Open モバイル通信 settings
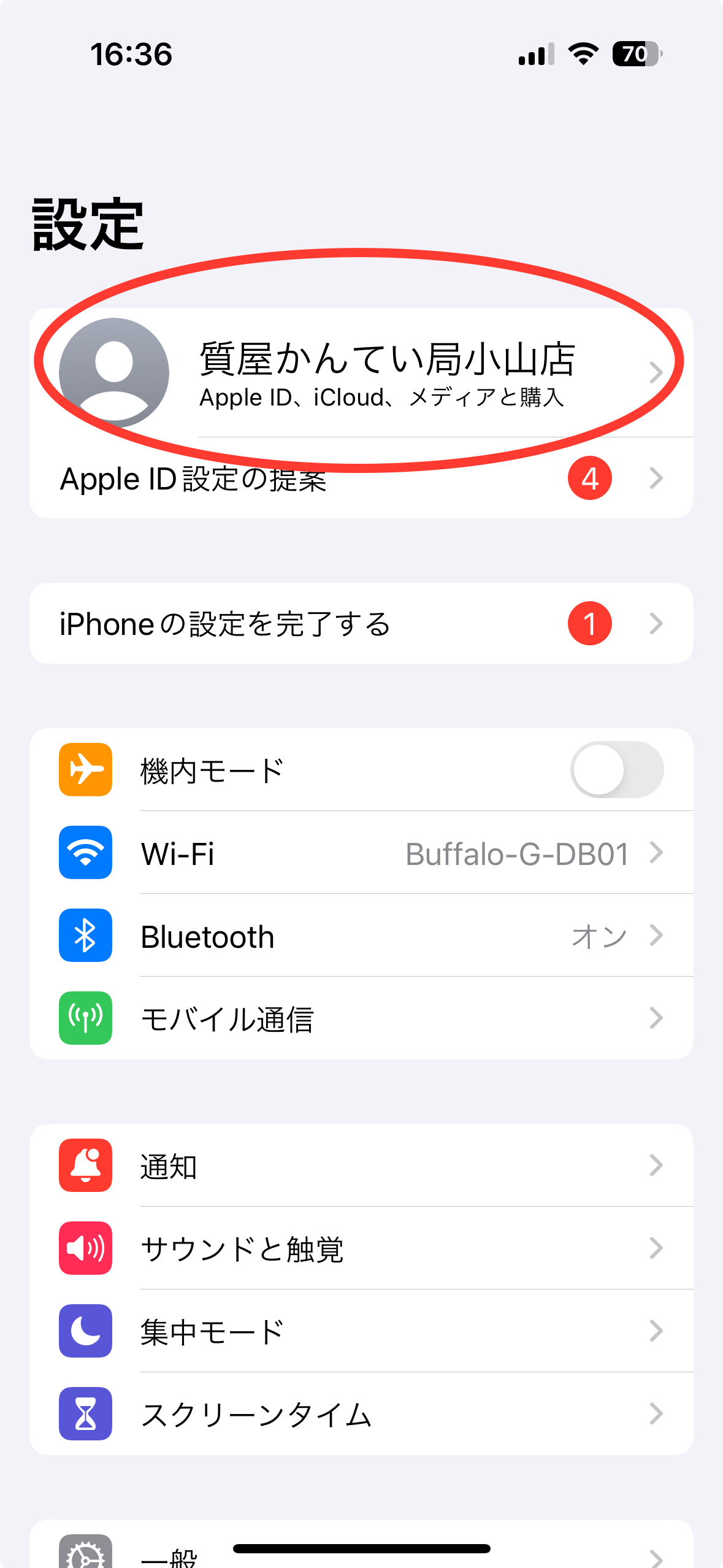Viewport: 723px width, 1568px height. click(361, 1018)
